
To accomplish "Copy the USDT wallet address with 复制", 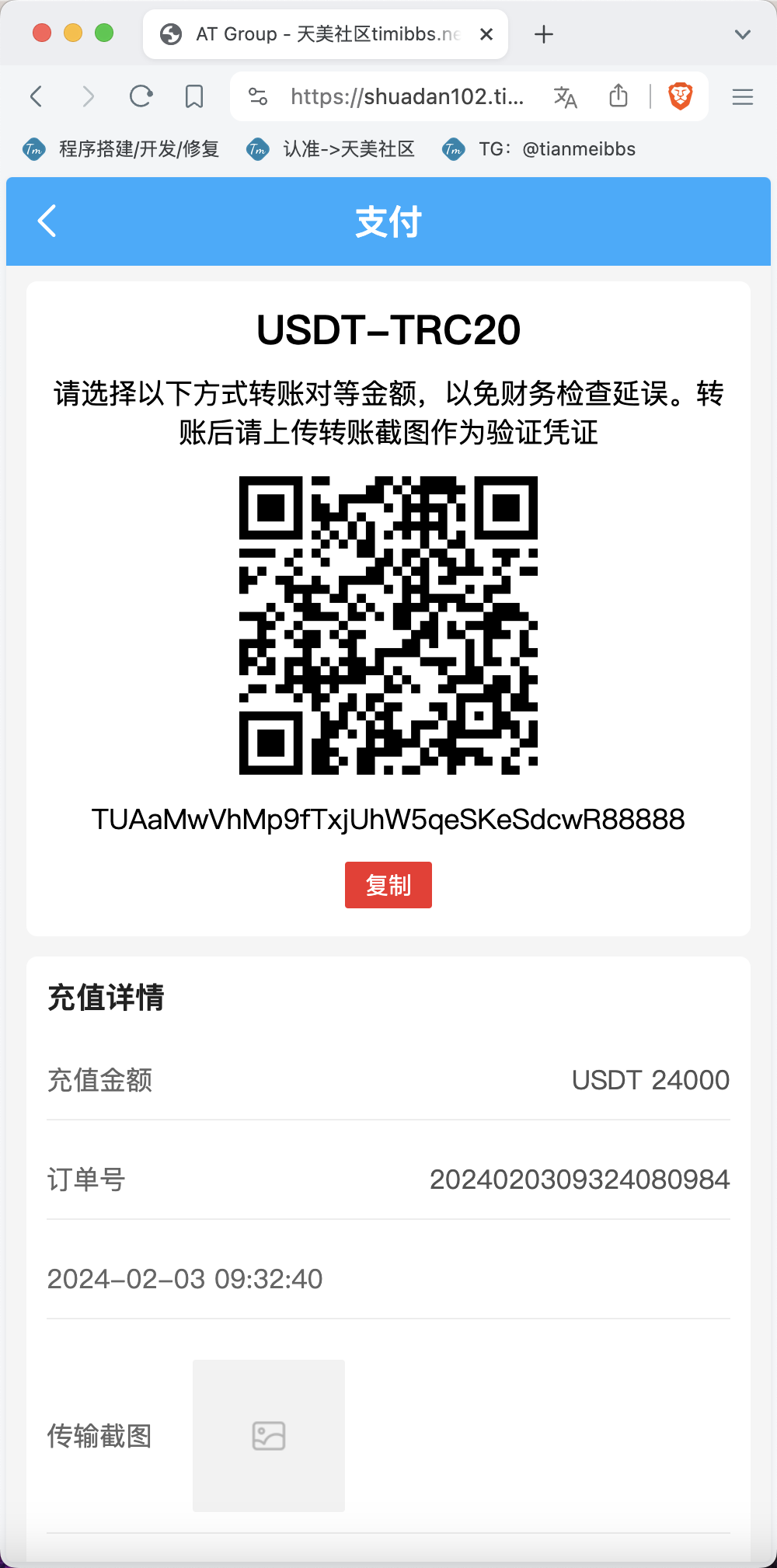I will 388,885.
